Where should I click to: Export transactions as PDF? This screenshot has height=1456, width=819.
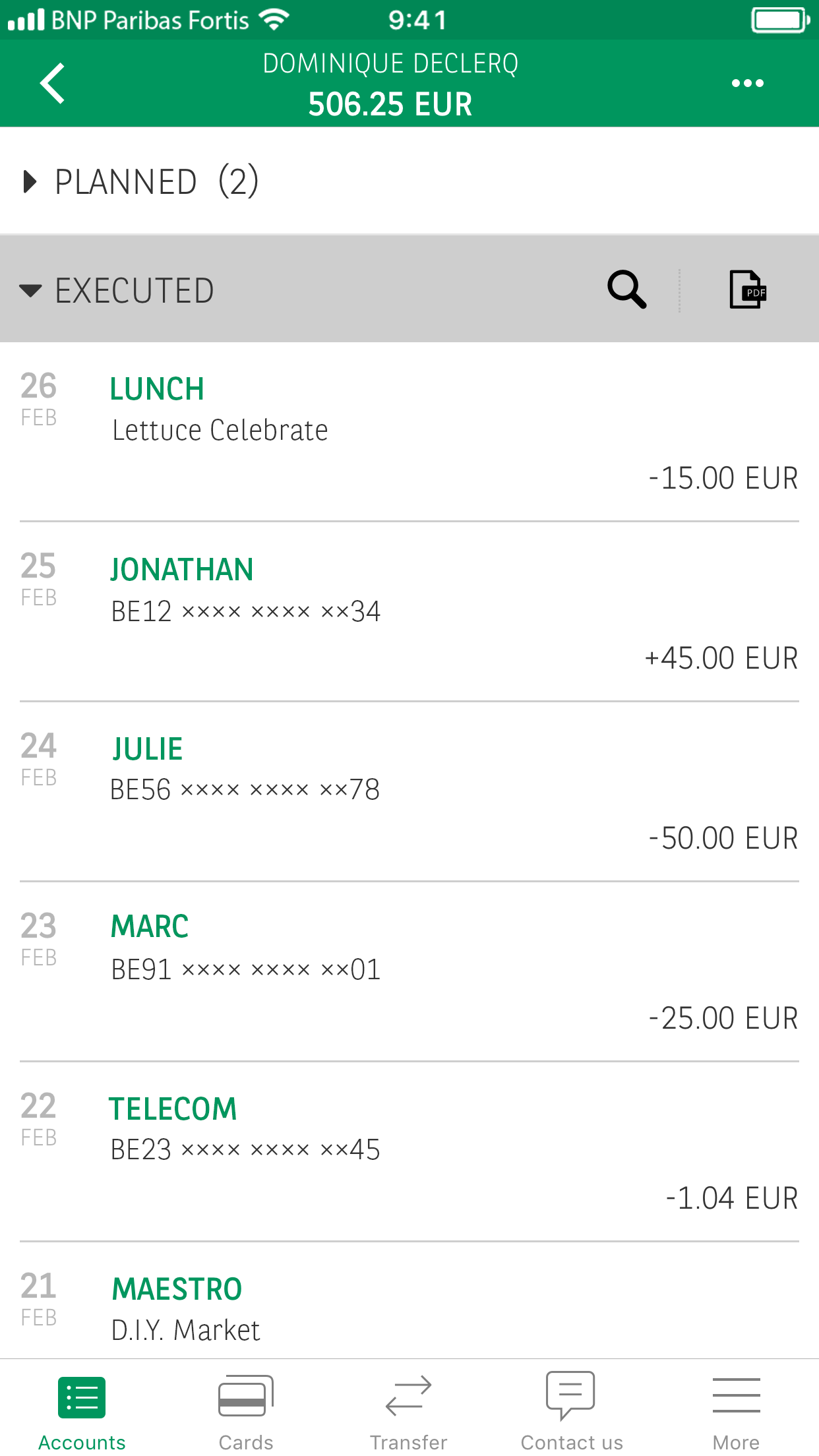(x=747, y=289)
